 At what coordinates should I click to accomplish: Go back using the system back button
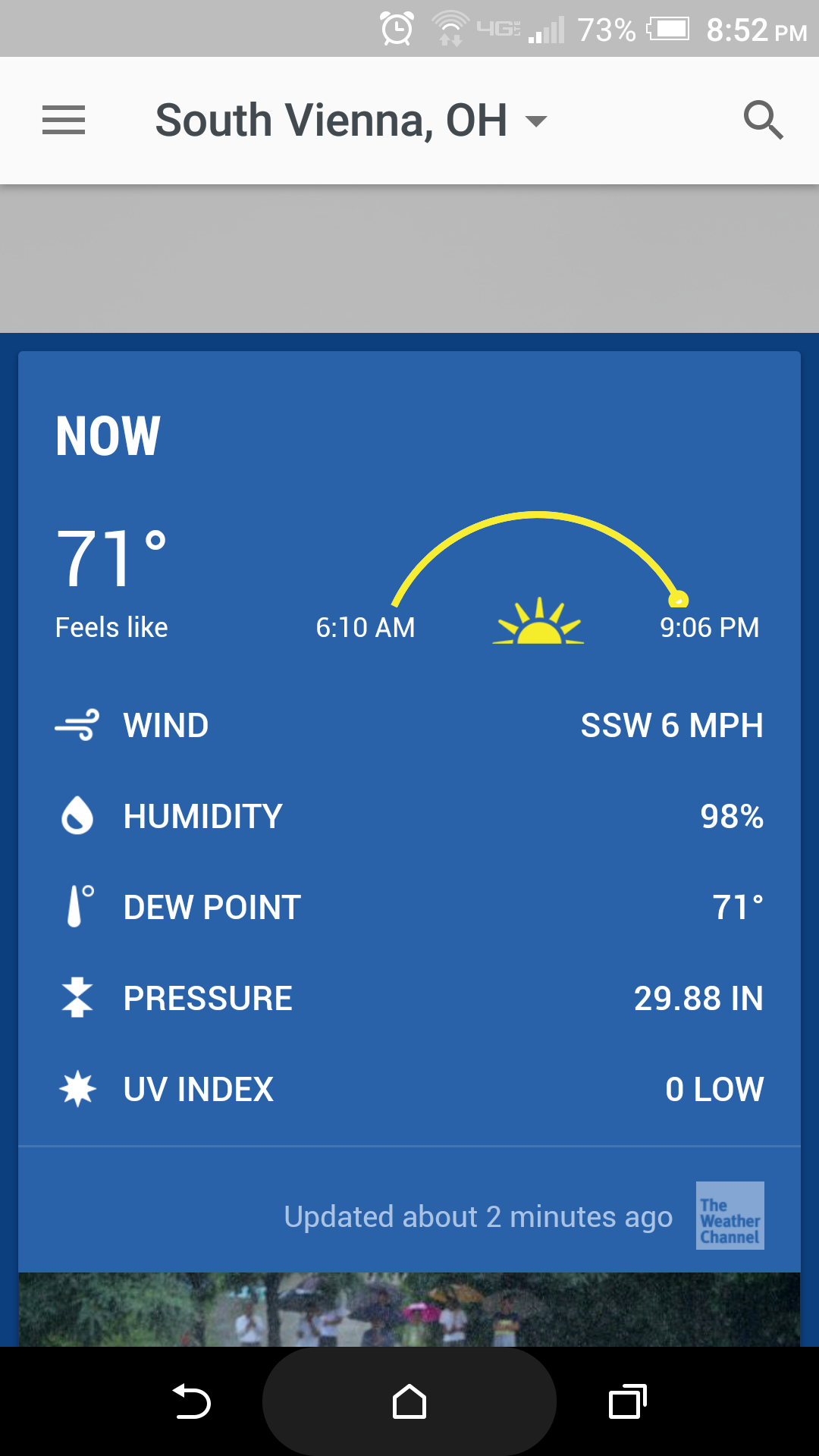(191, 1401)
